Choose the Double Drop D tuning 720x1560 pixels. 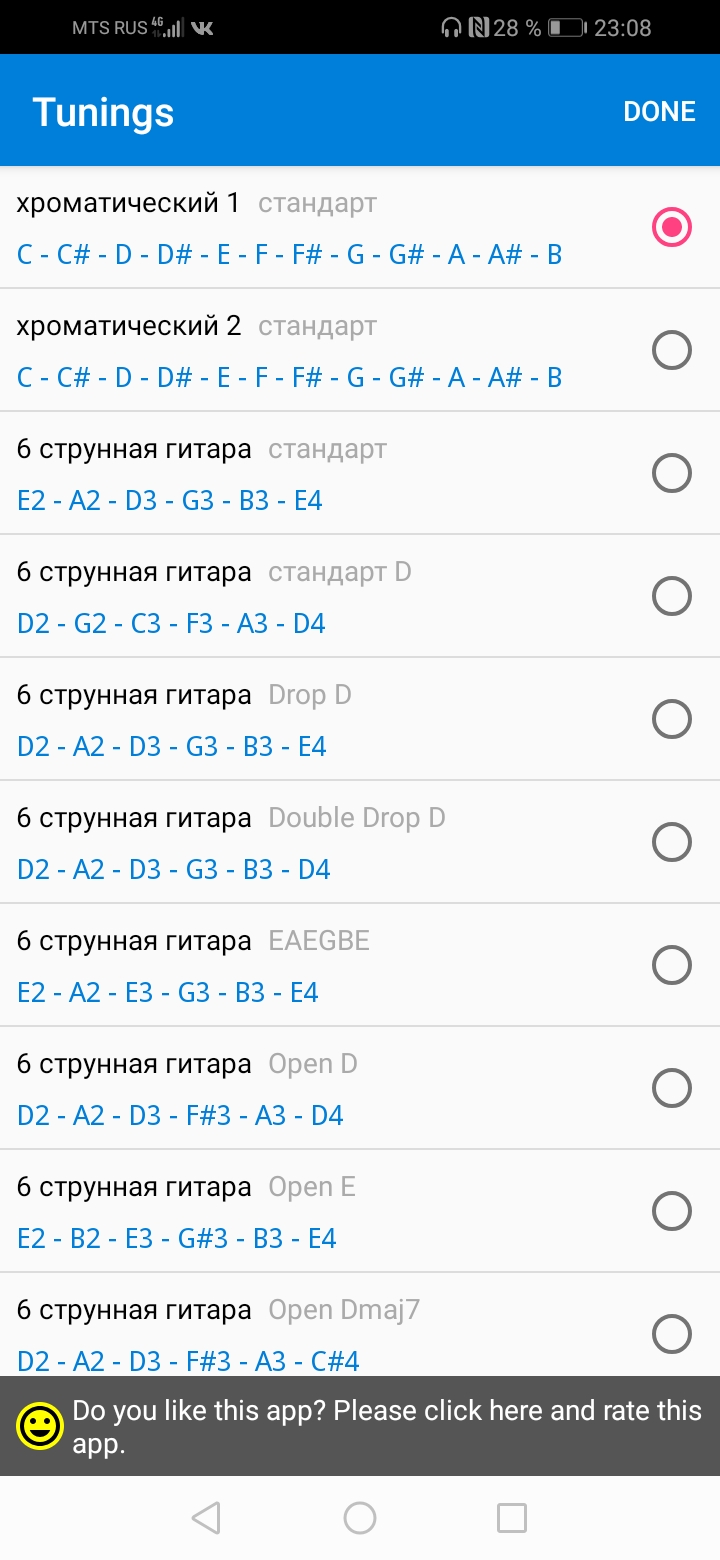(360, 842)
